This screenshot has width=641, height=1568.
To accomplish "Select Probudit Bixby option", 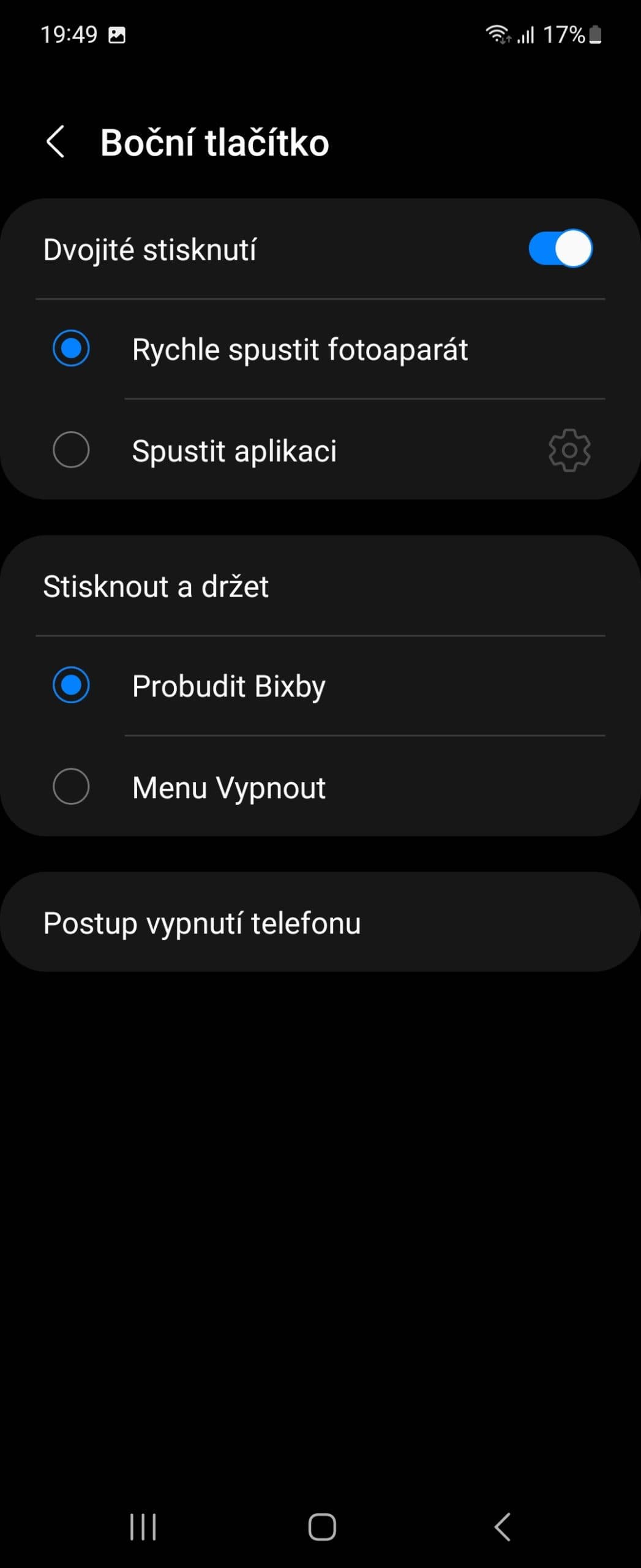I will pyautogui.click(x=72, y=685).
